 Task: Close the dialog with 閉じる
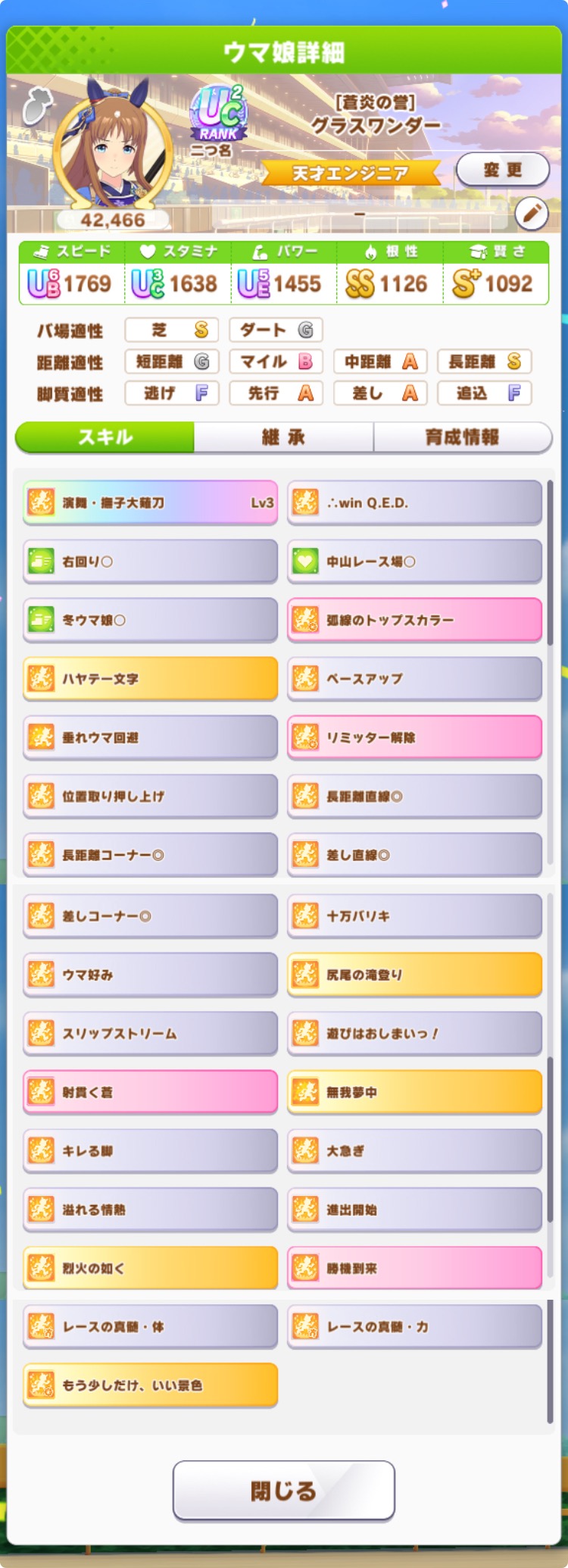284,1491
